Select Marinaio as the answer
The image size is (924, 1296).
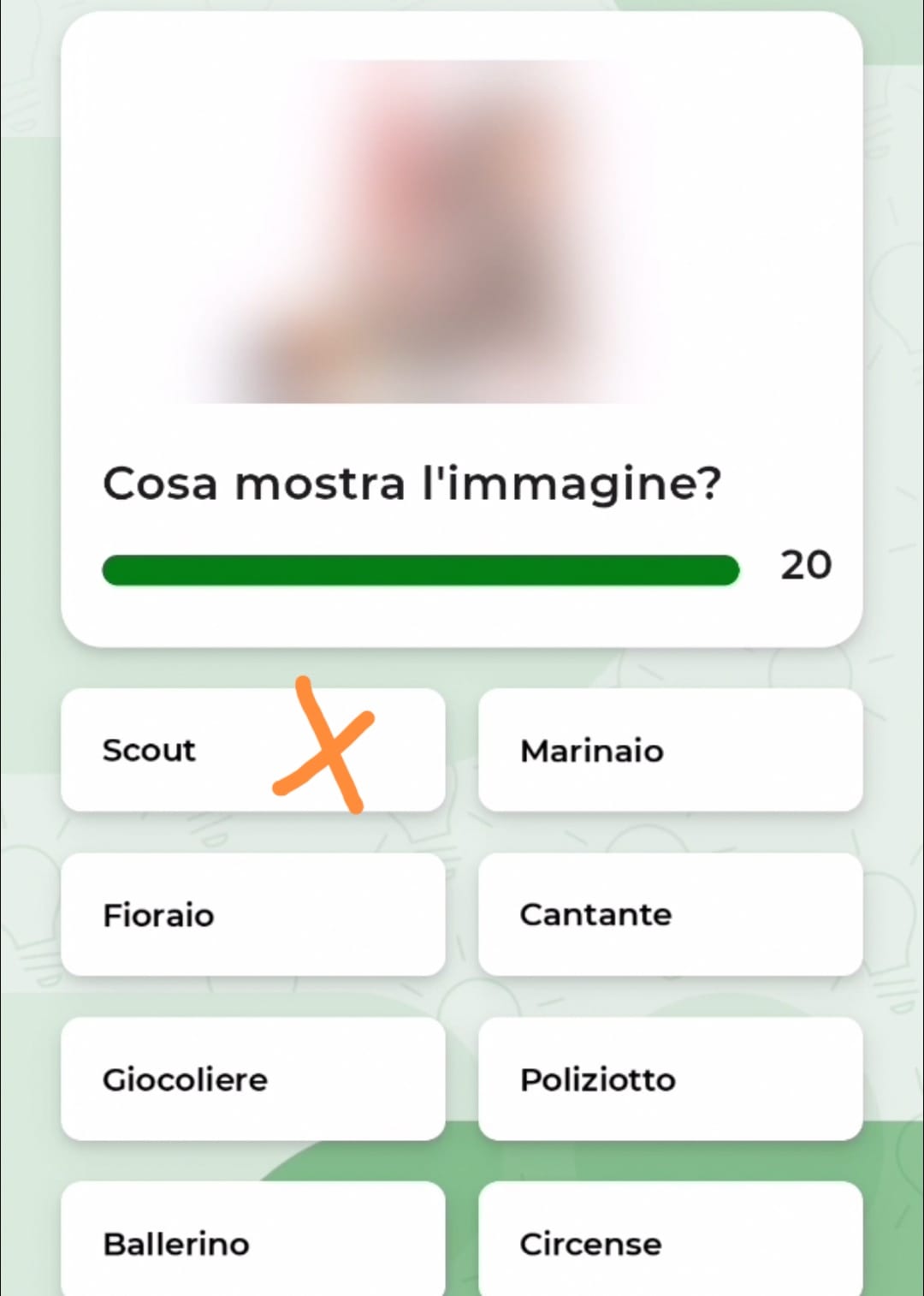[670, 750]
